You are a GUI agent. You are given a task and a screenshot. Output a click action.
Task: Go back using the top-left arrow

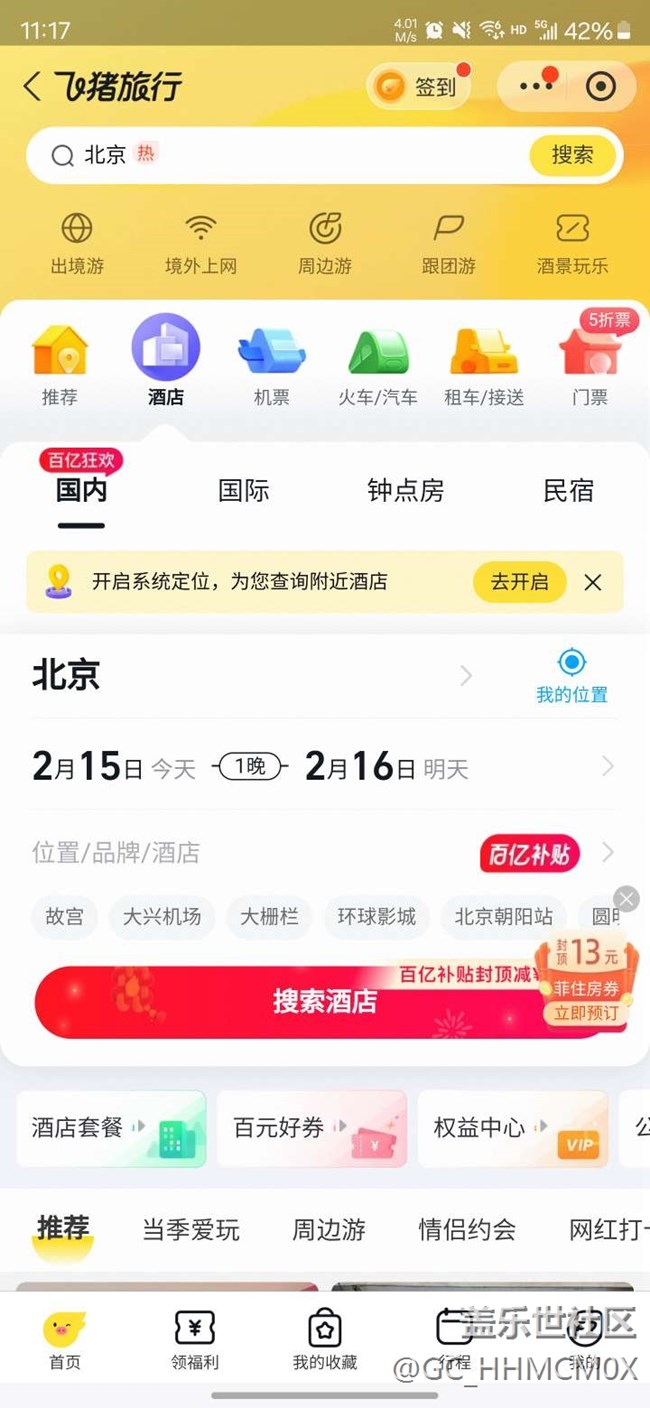[32, 87]
